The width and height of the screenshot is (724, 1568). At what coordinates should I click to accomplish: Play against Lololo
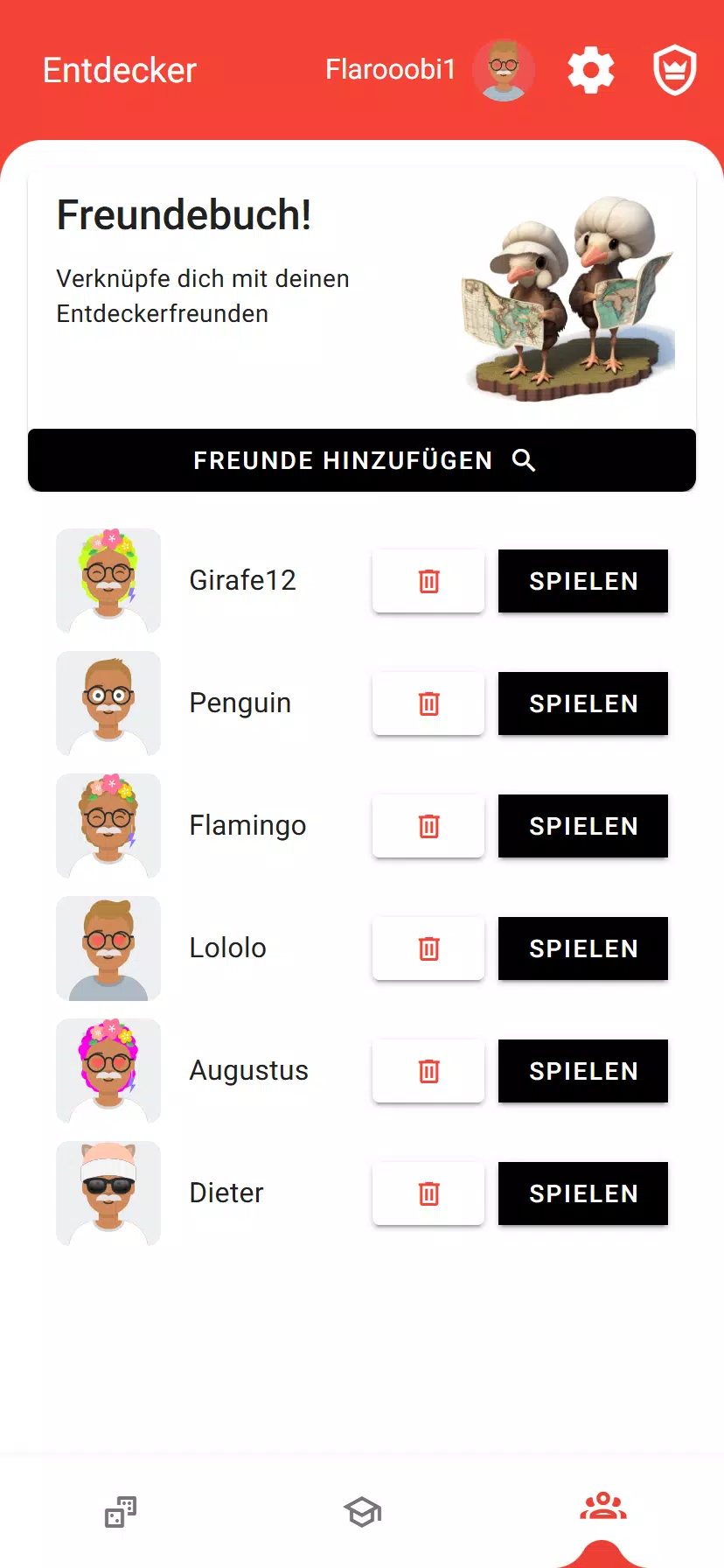pos(583,948)
